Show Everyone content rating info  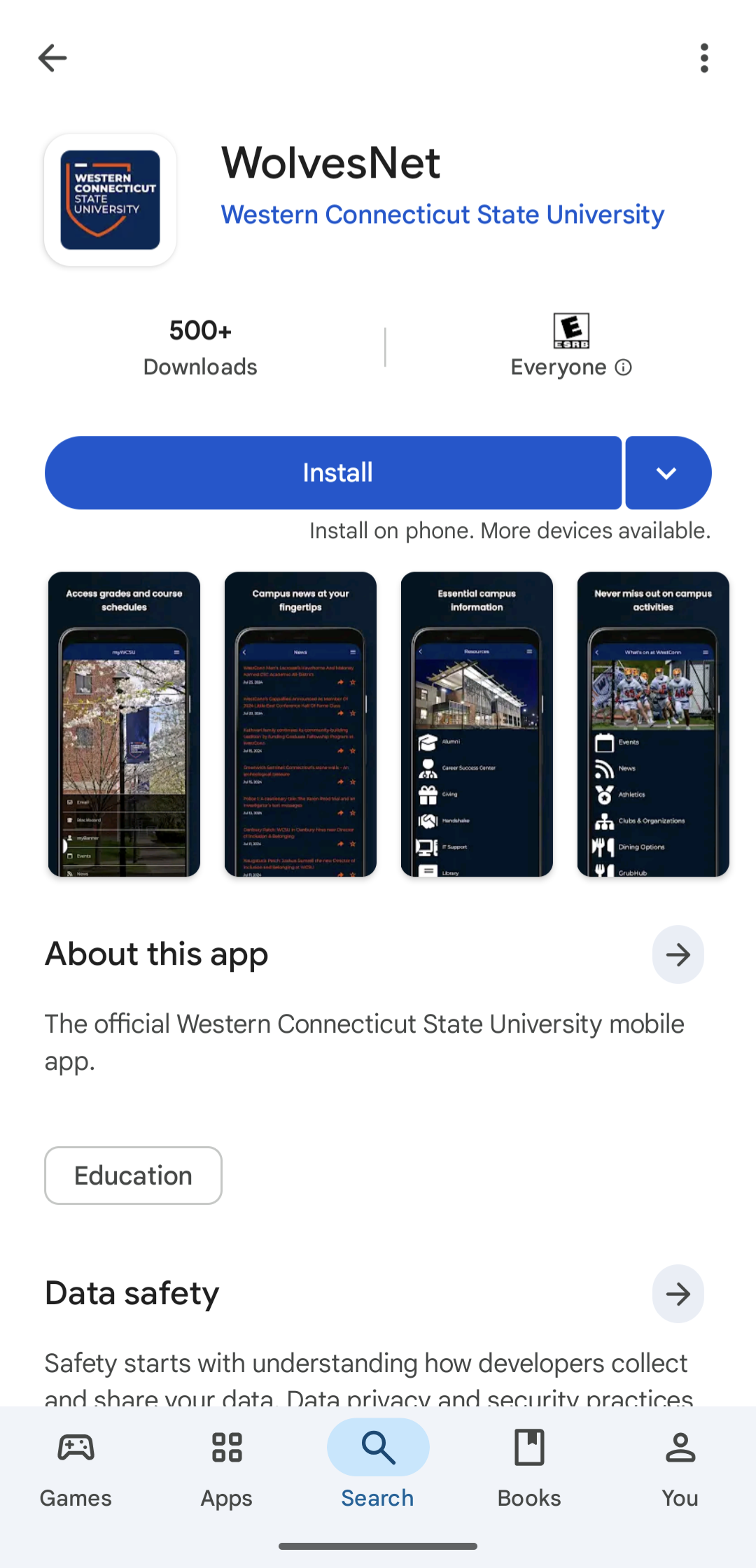[623, 367]
